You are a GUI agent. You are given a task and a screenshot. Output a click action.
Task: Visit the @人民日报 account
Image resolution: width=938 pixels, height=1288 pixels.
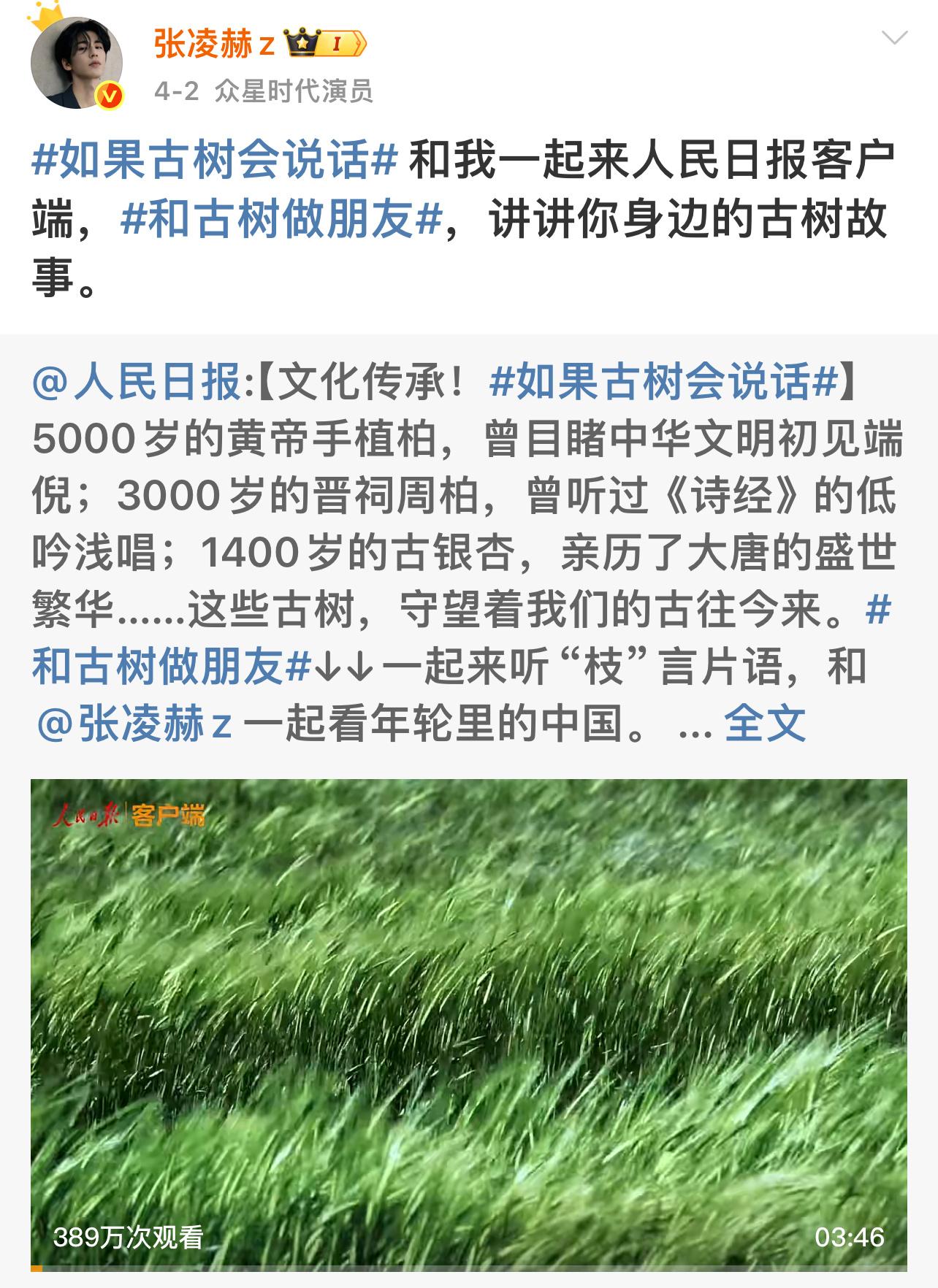point(137,383)
